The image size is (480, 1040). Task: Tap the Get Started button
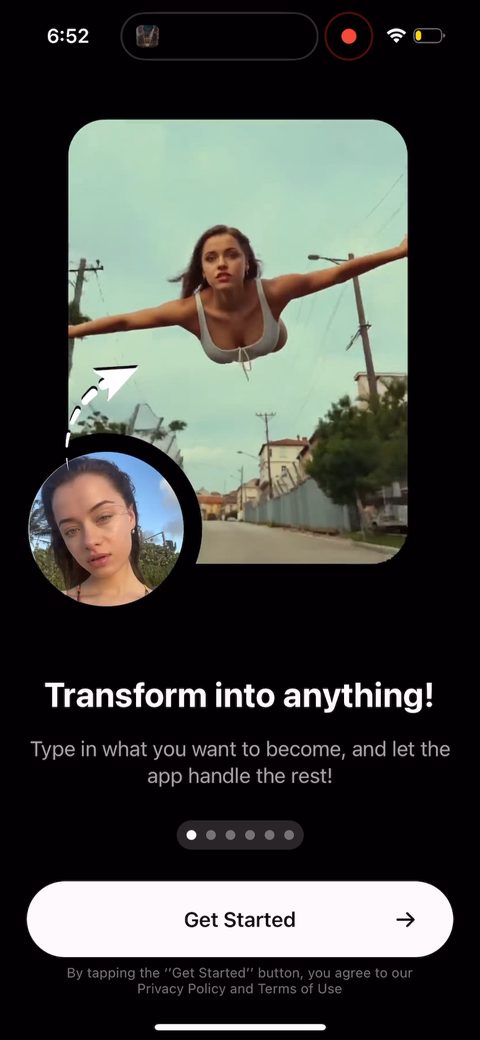coord(240,919)
